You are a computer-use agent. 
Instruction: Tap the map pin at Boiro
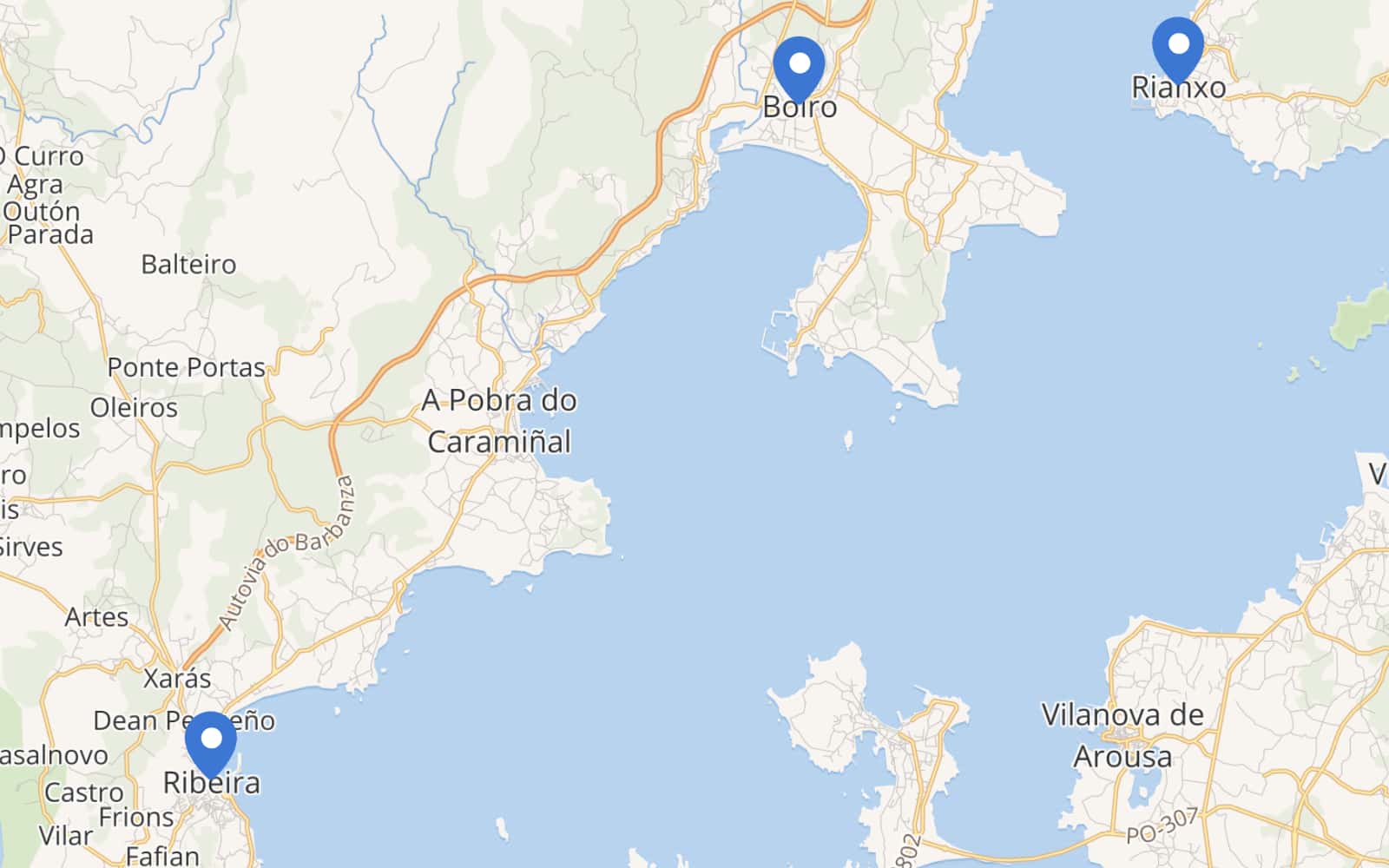799,67
